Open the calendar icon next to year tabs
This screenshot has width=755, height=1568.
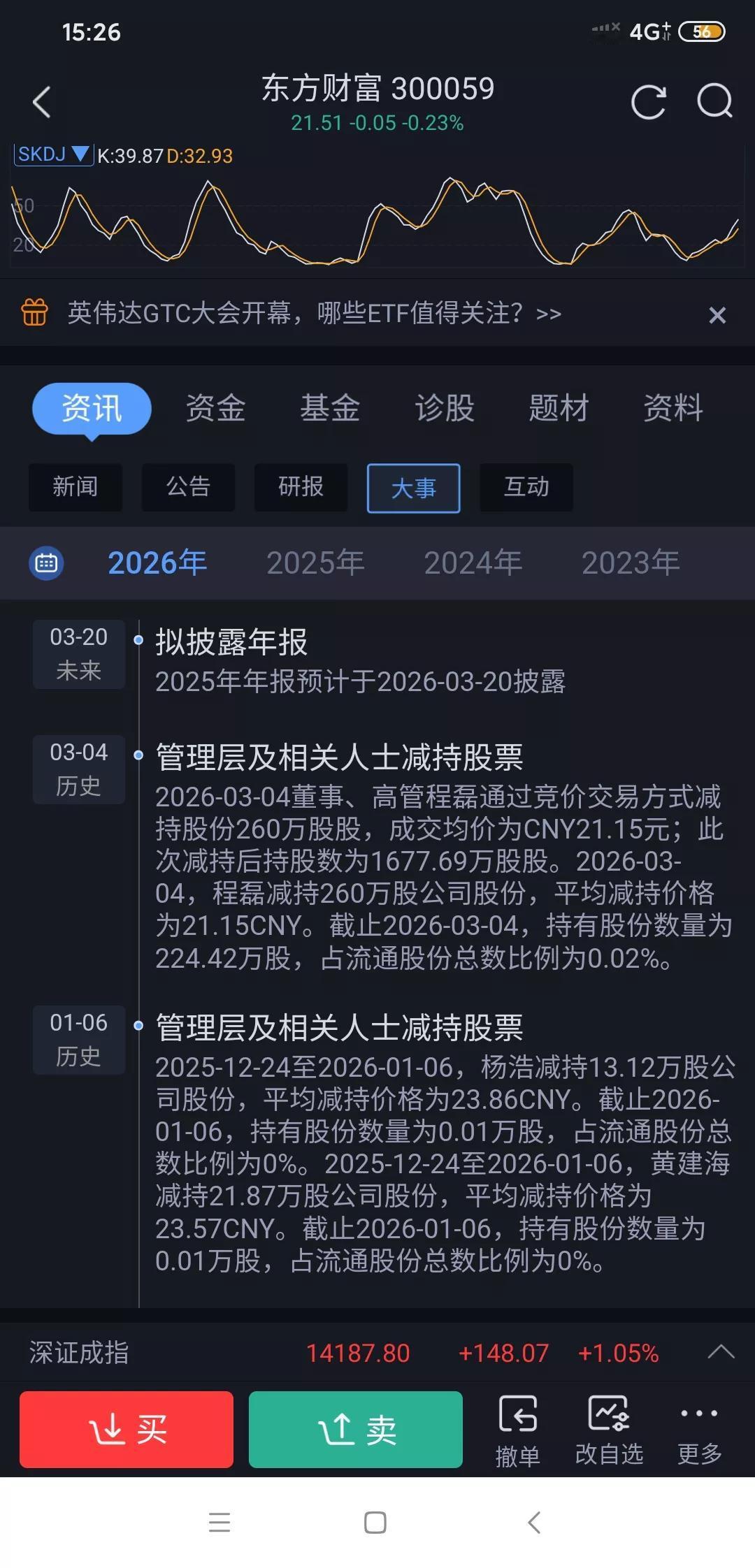pyautogui.click(x=45, y=562)
